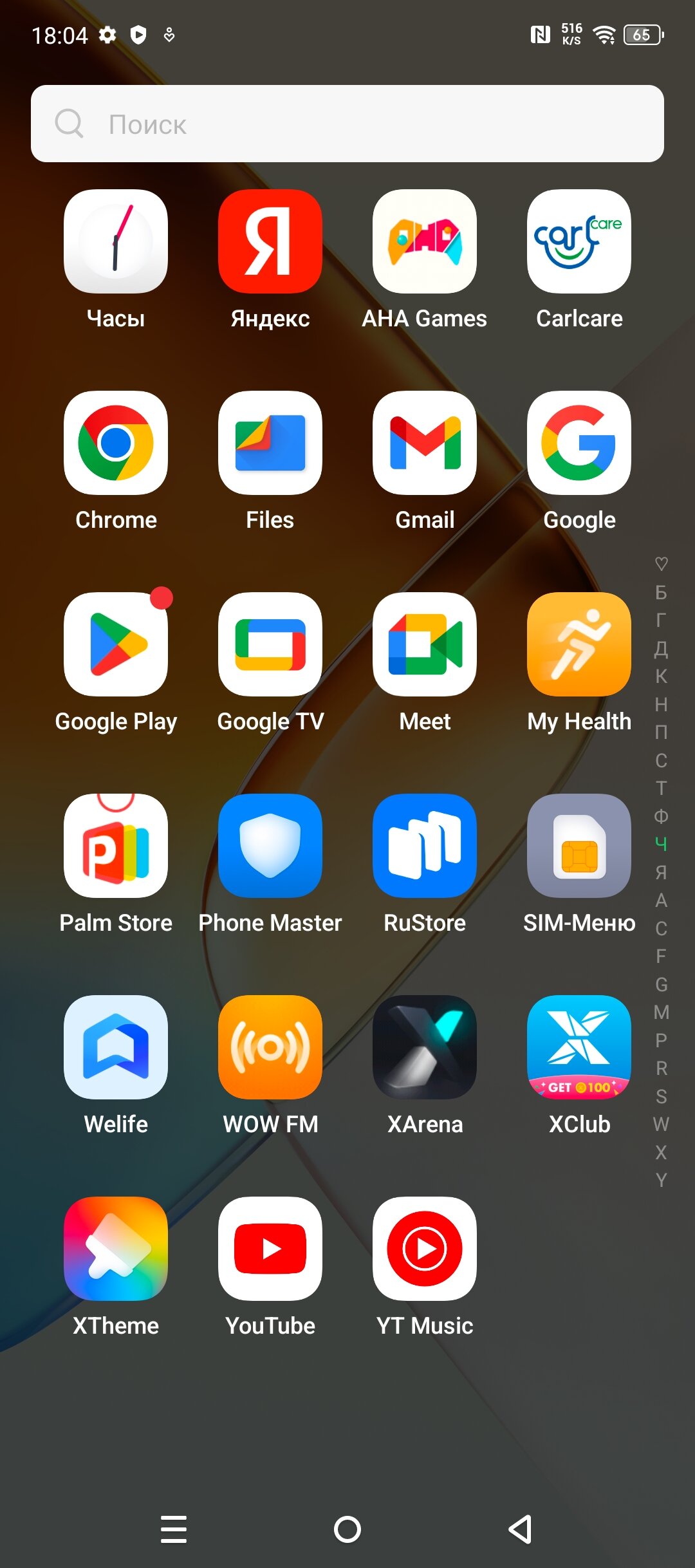Tap the Поиск search field

pyautogui.click(x=347, y=124)
